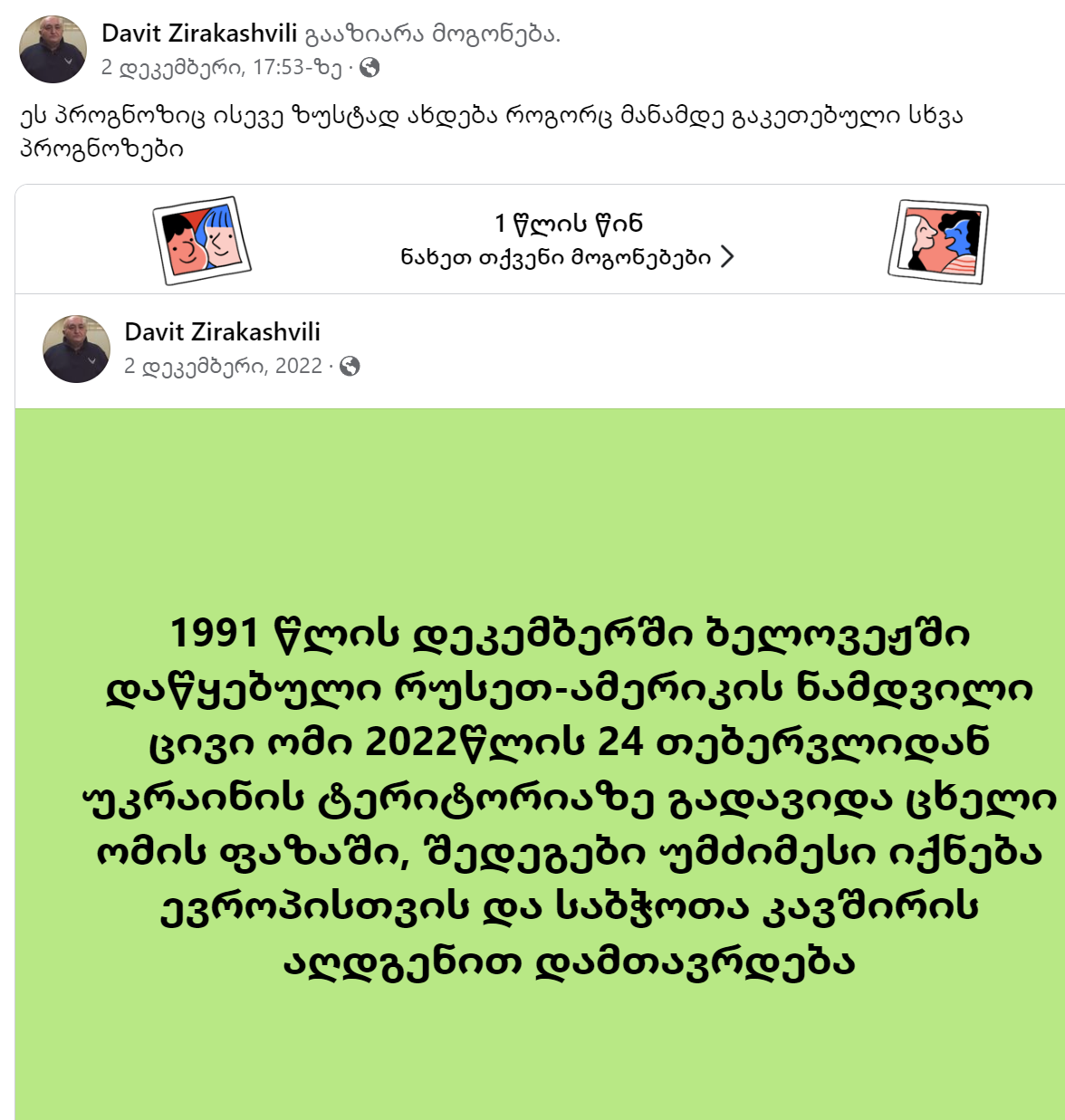The height and width of the screenshot is (1120, 1065).
Task: Open the author's avatar on the 2022 memory
Action: [76, 349]
